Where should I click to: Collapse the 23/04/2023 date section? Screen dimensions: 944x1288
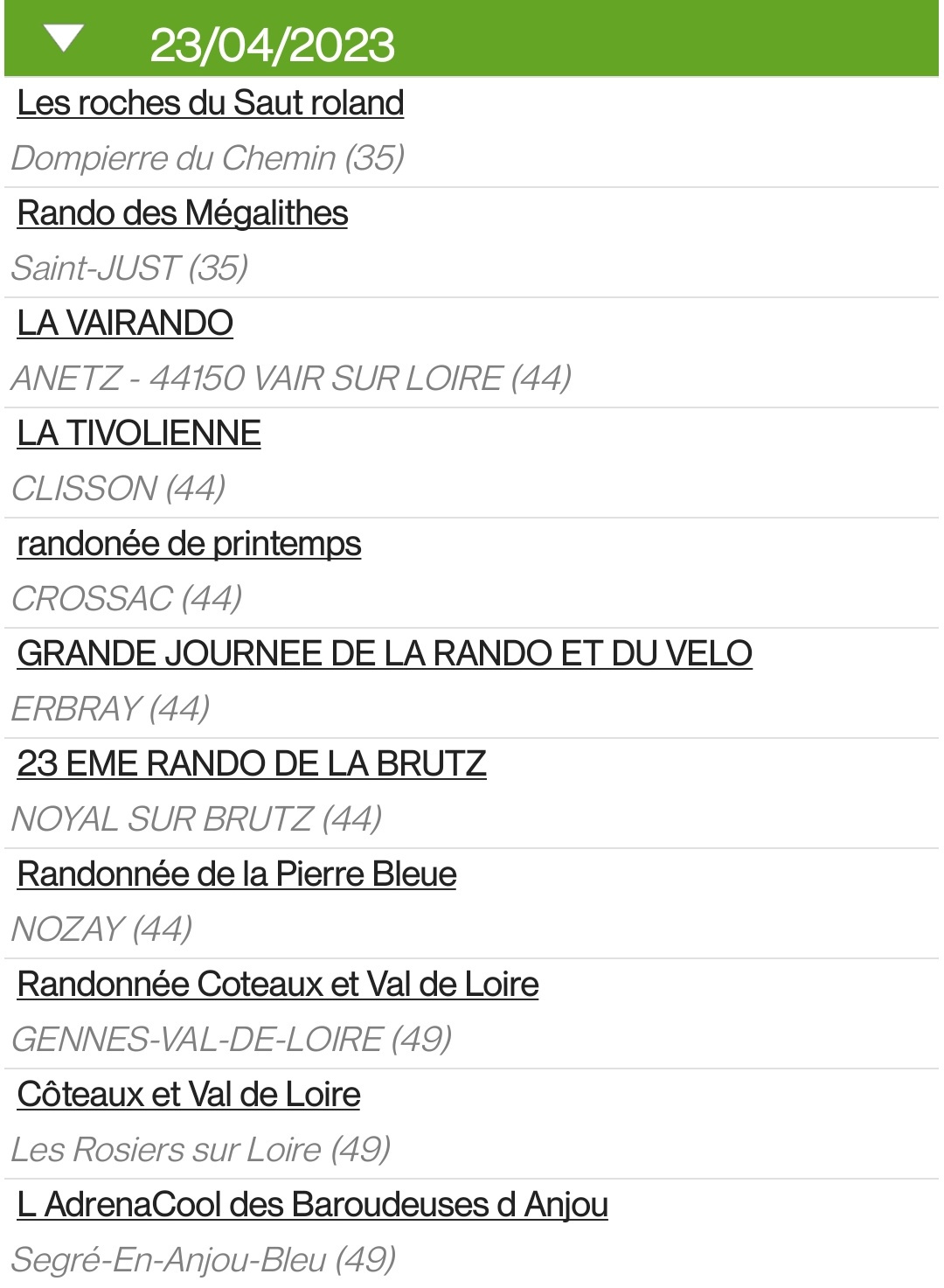[64, 39]
